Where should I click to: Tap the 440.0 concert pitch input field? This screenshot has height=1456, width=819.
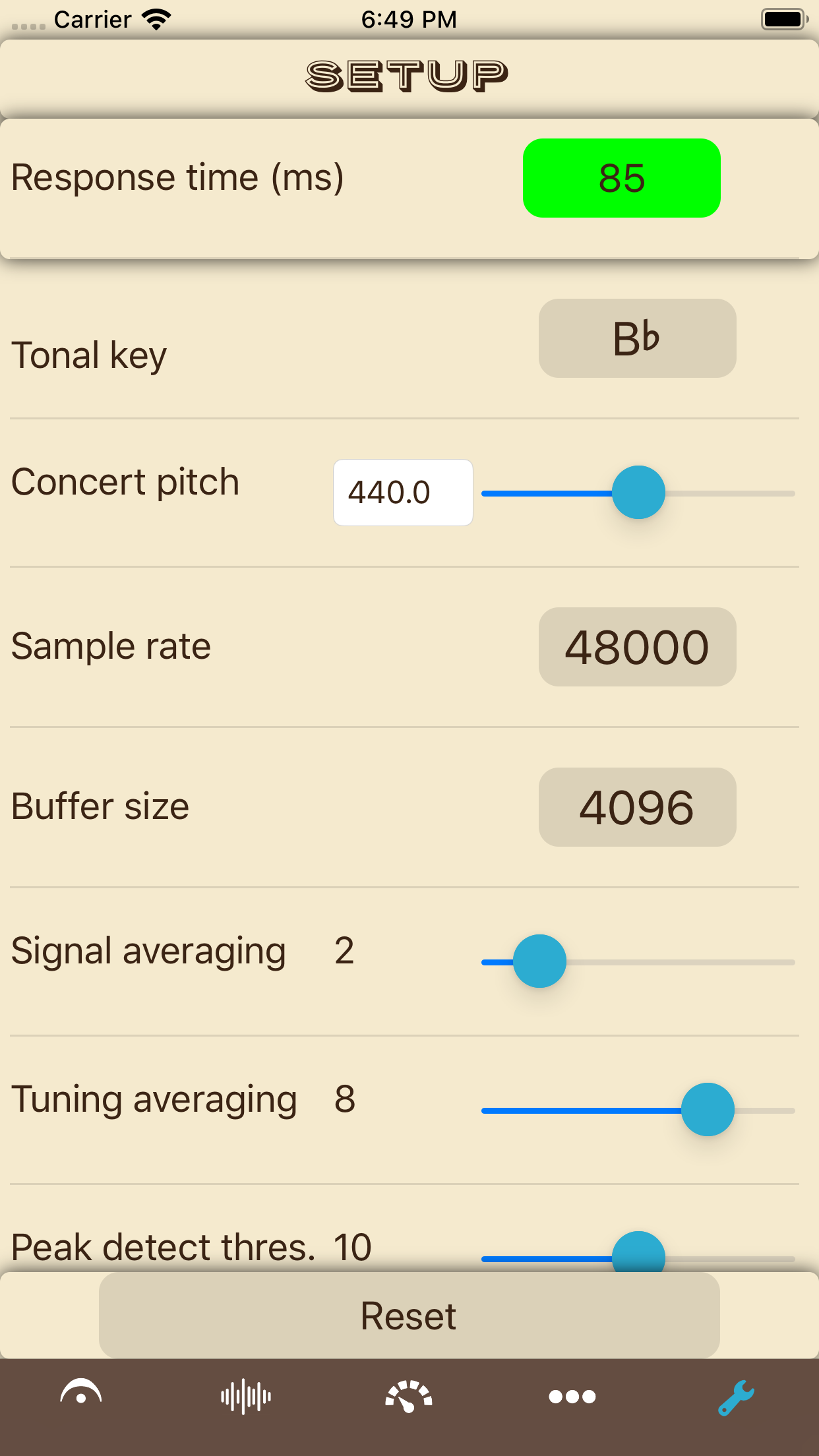403,493
